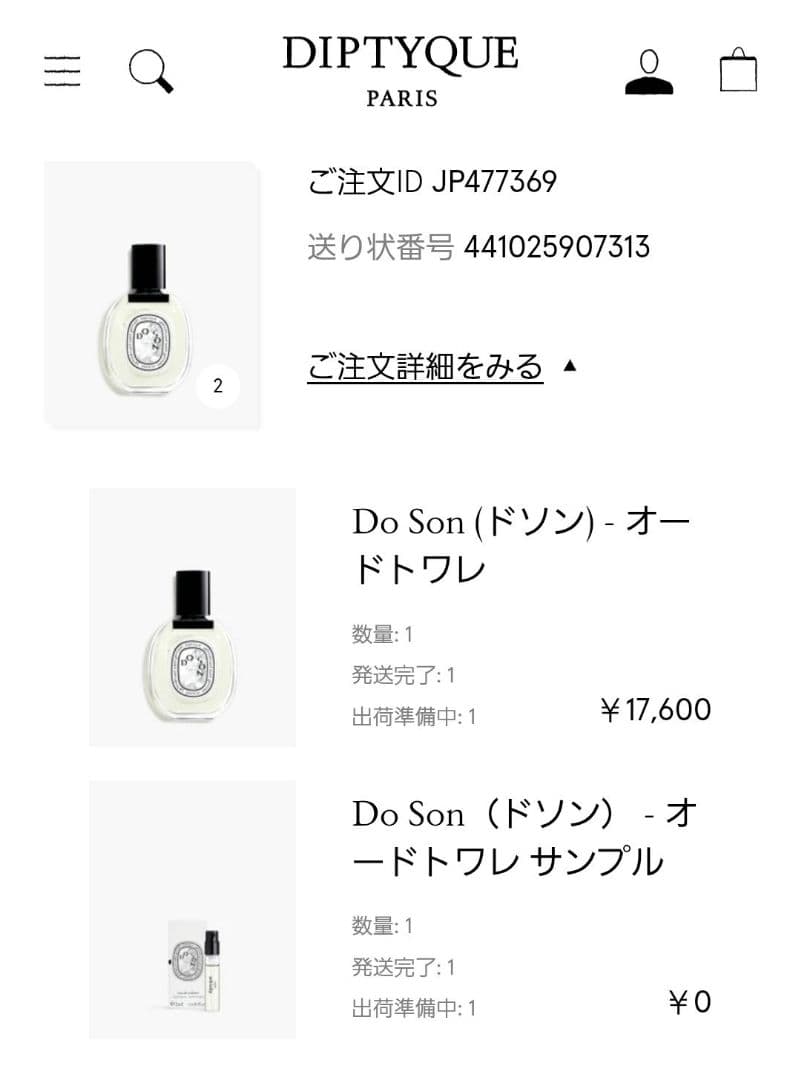
Task: Click the triangle next to ご注文詳細をみる
Action: pos(571,365)
